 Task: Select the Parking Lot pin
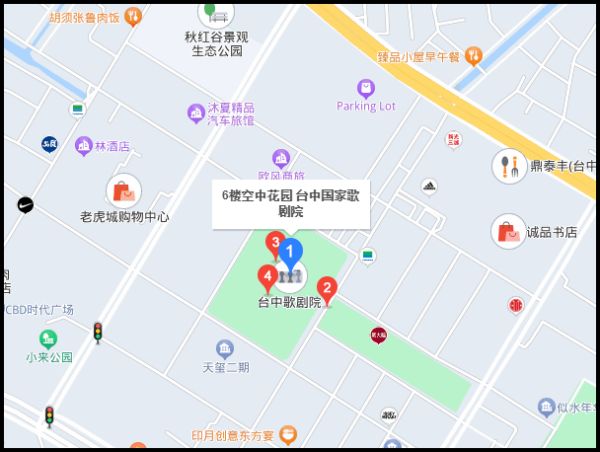point(367,88)
